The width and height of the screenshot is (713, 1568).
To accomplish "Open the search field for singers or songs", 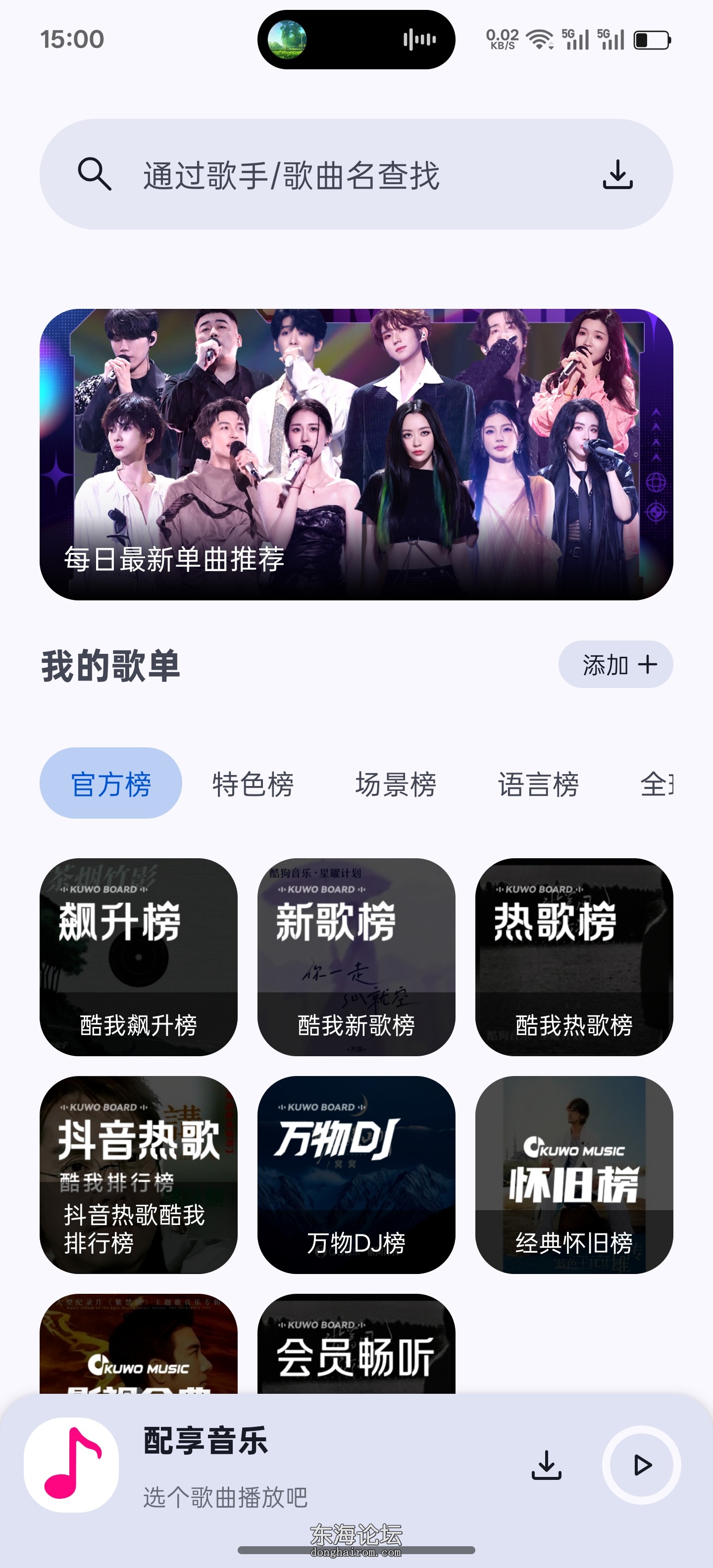I will pyautogui.click(x=316, y=175).
